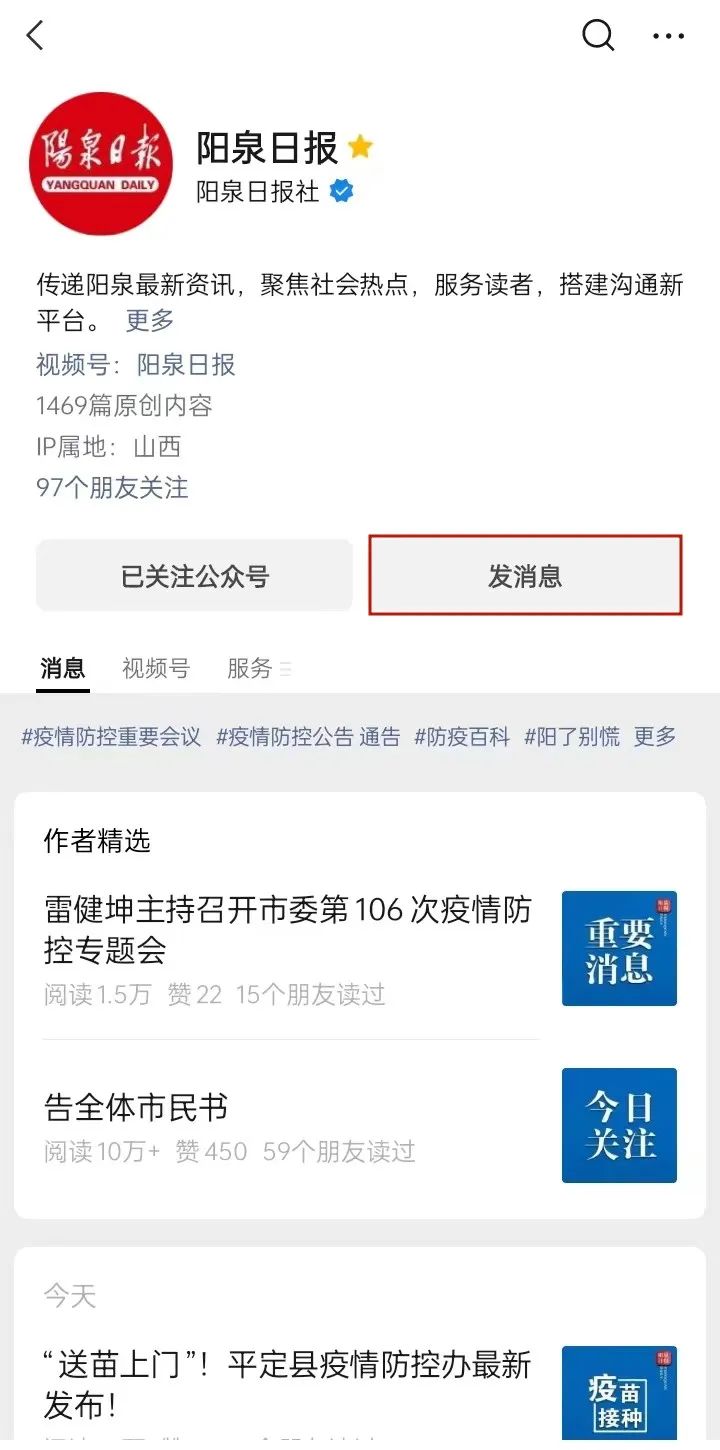Tap the 已关注公众号 button
Image resolution: width=720 pixels, height=1450 pixels.
click(195, 576)
